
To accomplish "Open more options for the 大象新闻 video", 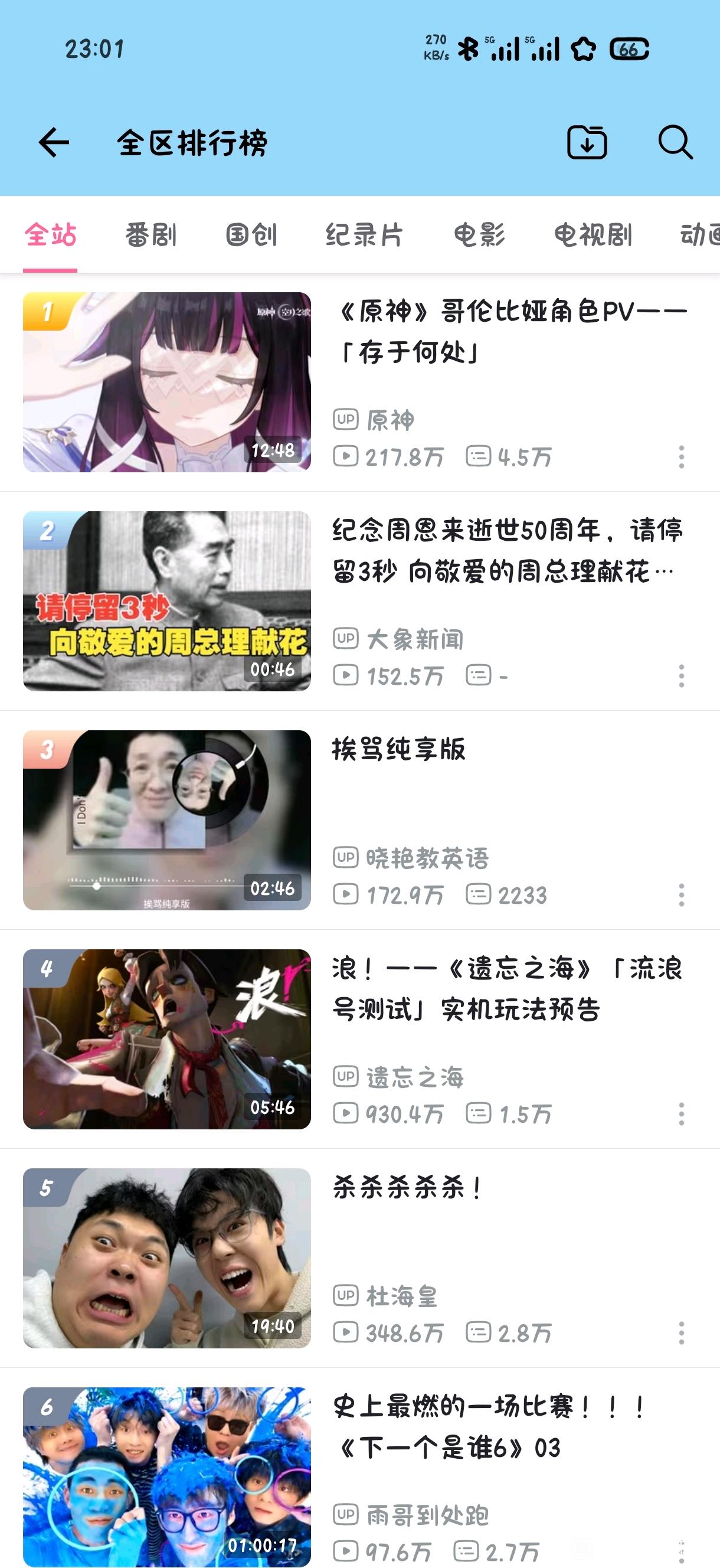I will (x=681, y=677).
